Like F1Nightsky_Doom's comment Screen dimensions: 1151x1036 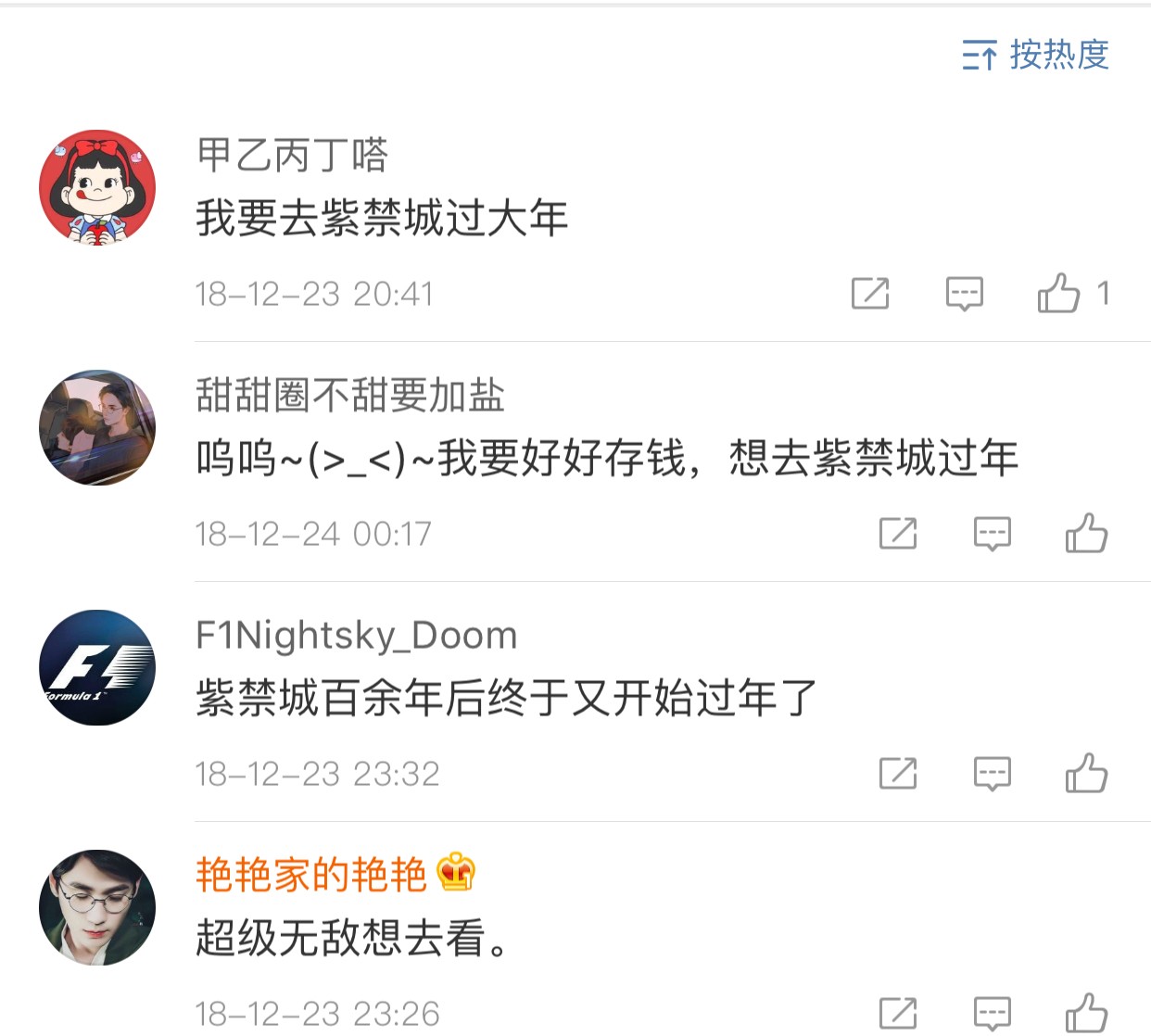coord(1086,774)
